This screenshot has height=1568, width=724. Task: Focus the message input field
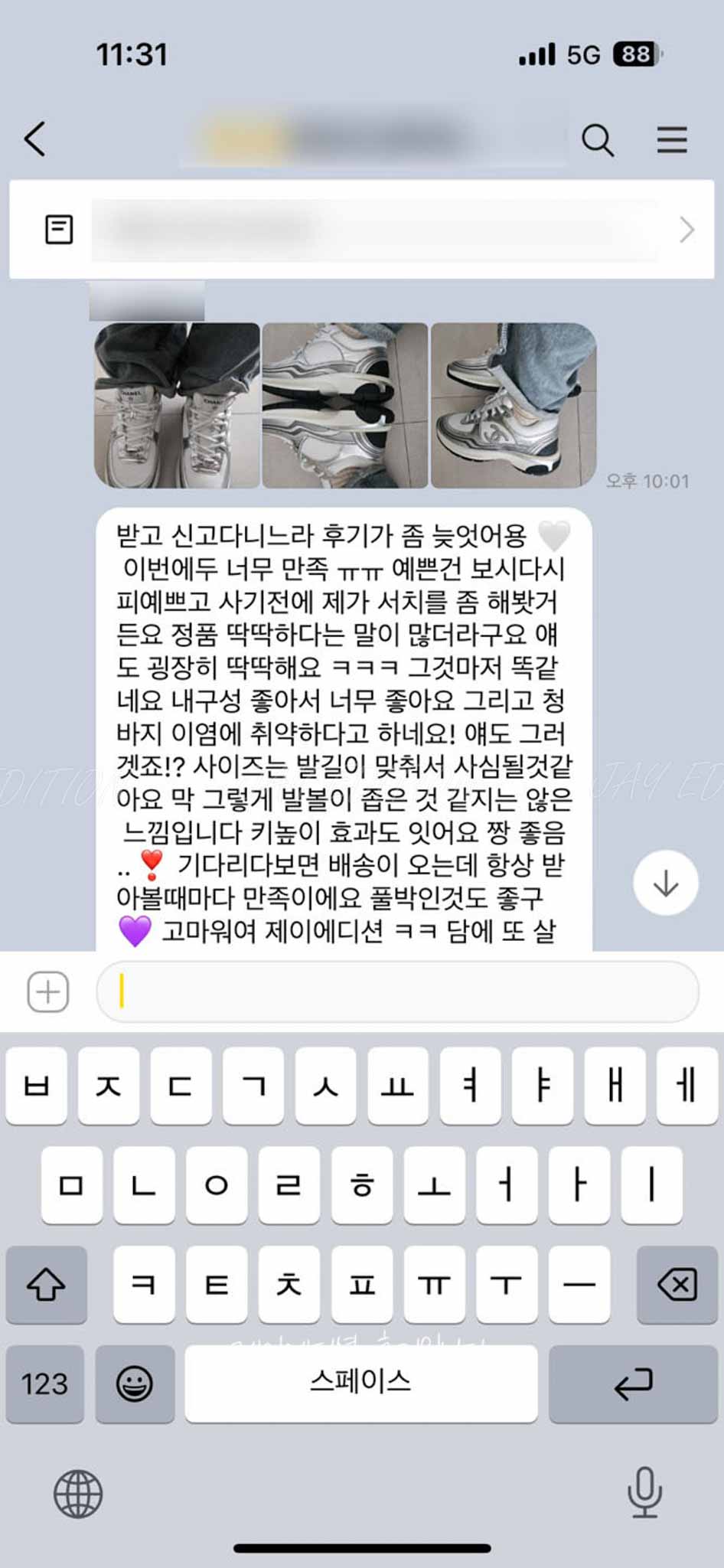click(x=398, y=992)
